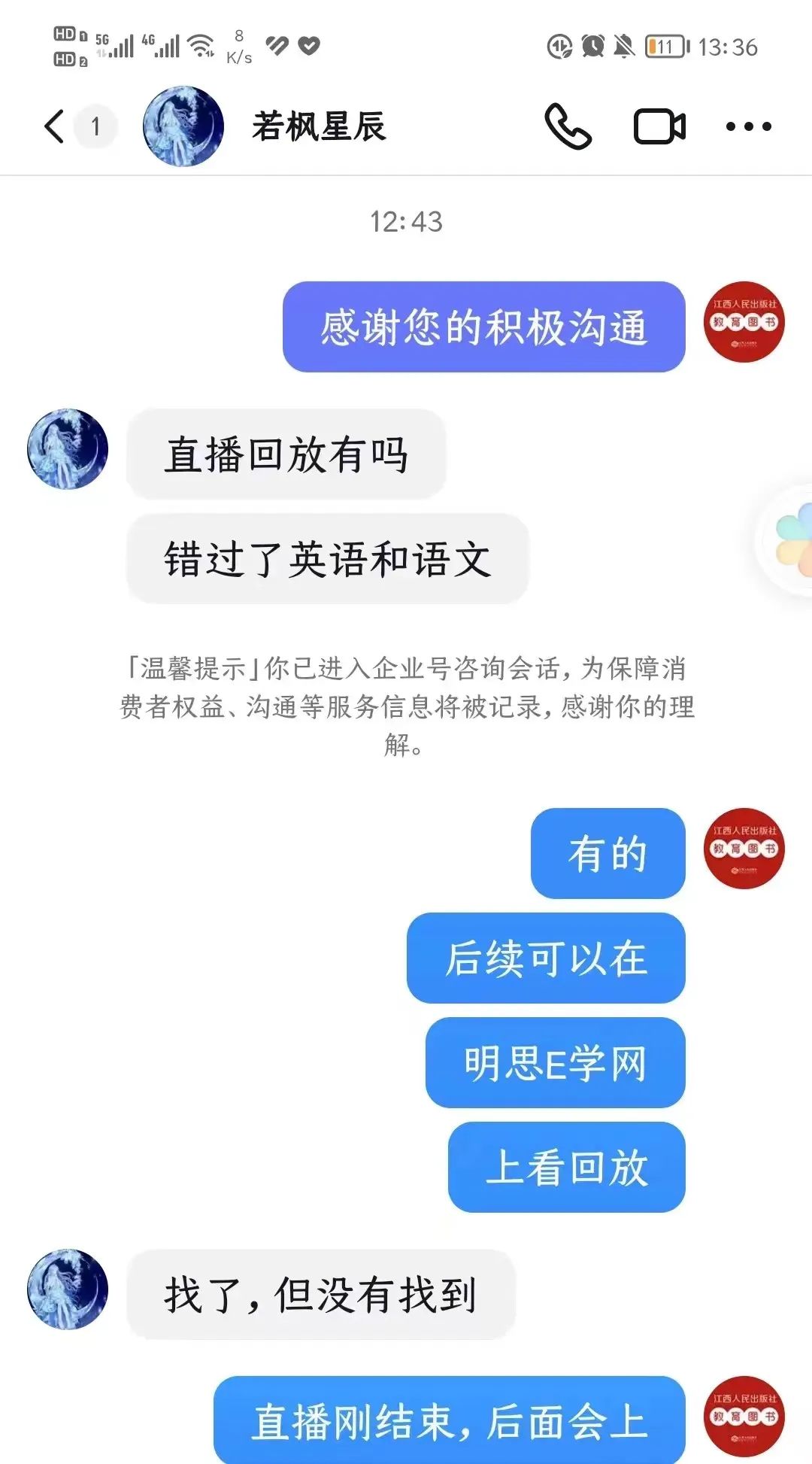Tap the avatar beside 直播回放有吗
The image size is (812, 1464).
pos(68,449)
